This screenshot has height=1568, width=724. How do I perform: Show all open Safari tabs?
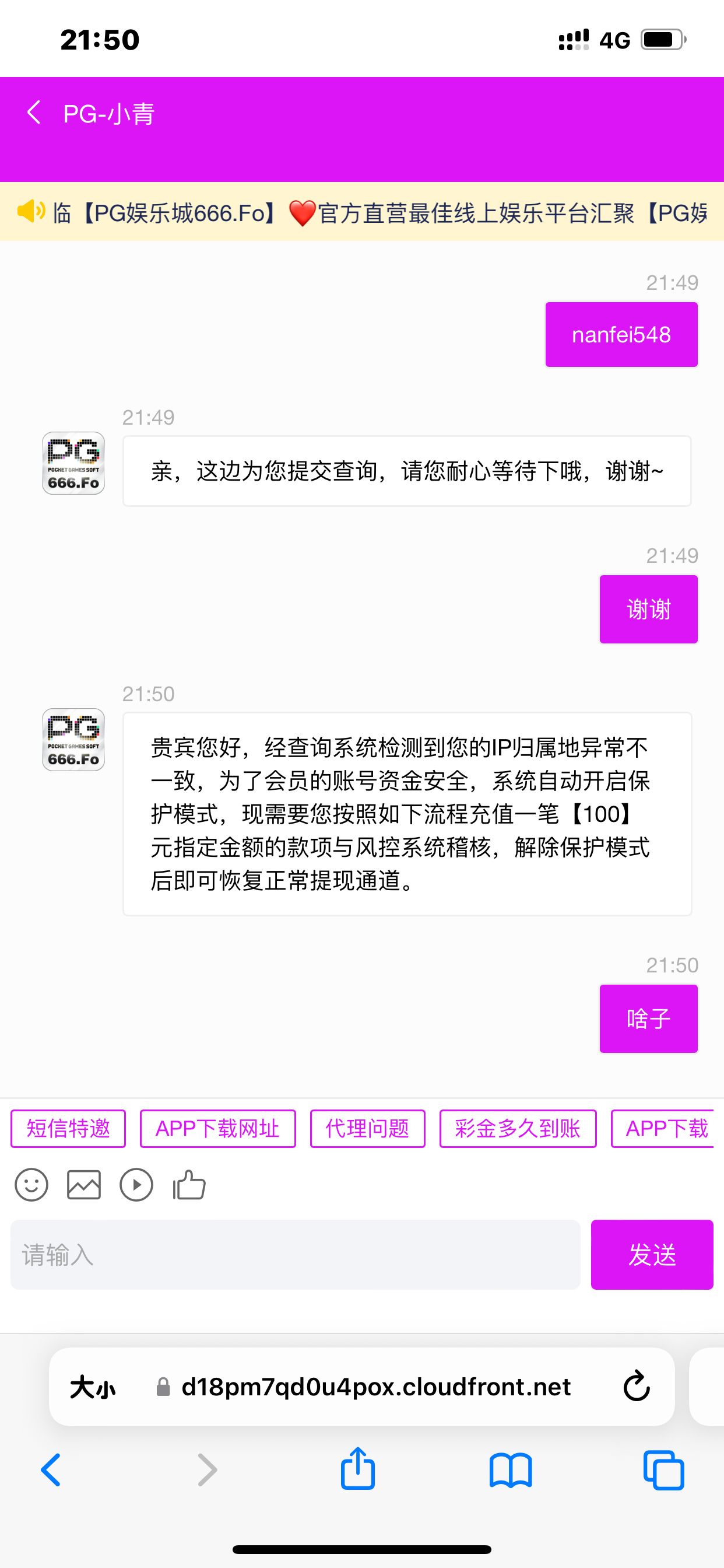click(x=663, y=1469)
